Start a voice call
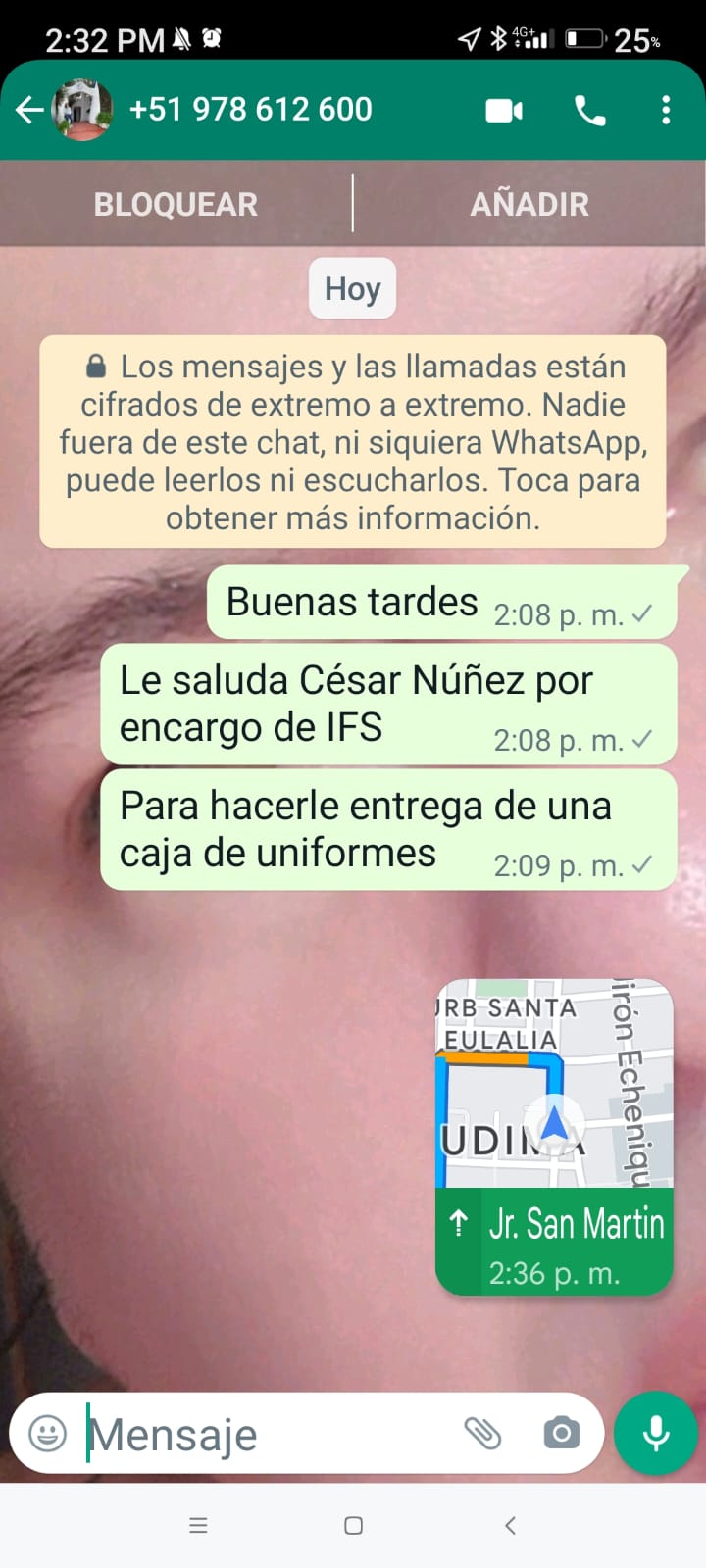 click(589, 110)
